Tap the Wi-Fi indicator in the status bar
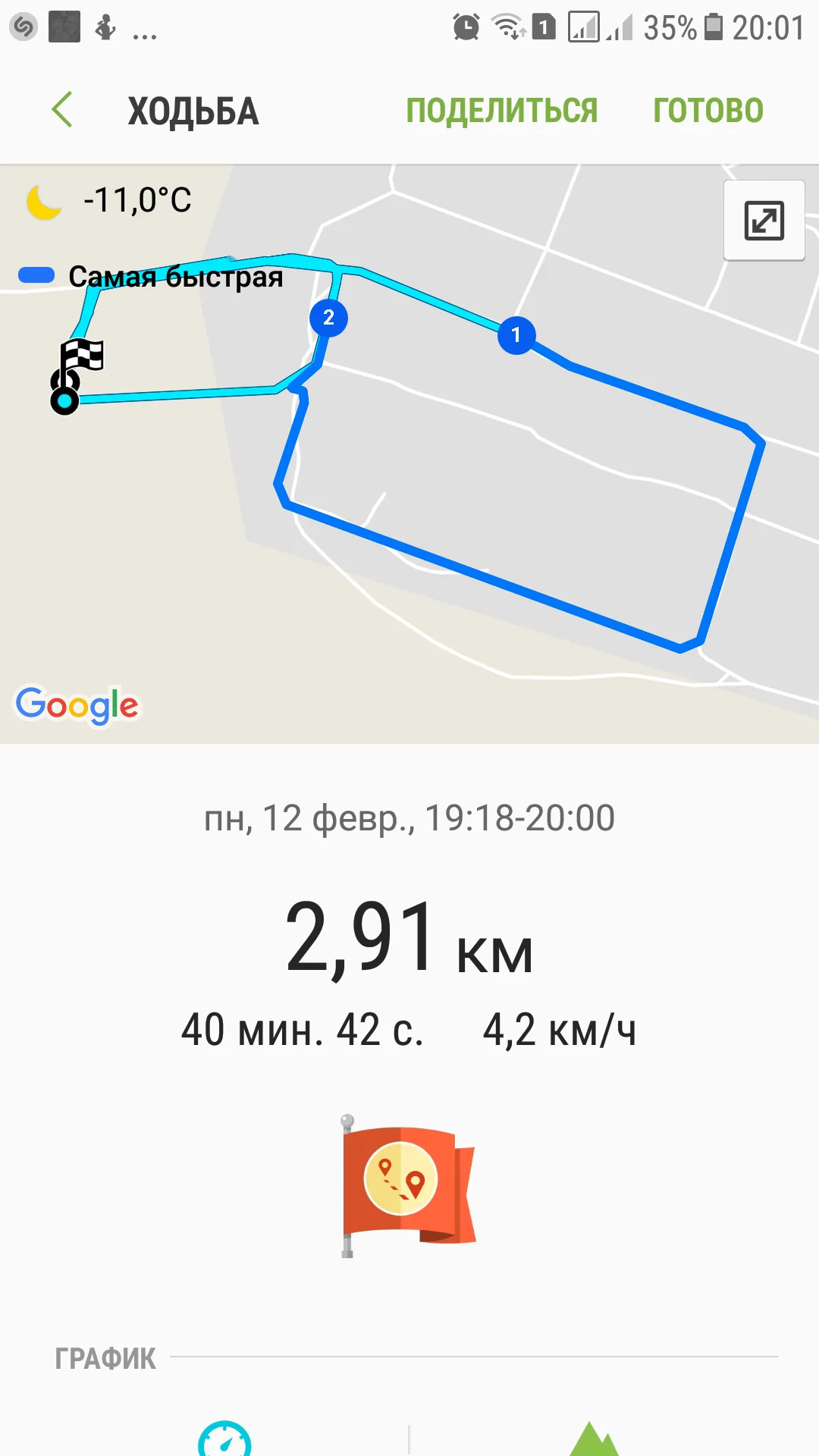 click(509, 25)
